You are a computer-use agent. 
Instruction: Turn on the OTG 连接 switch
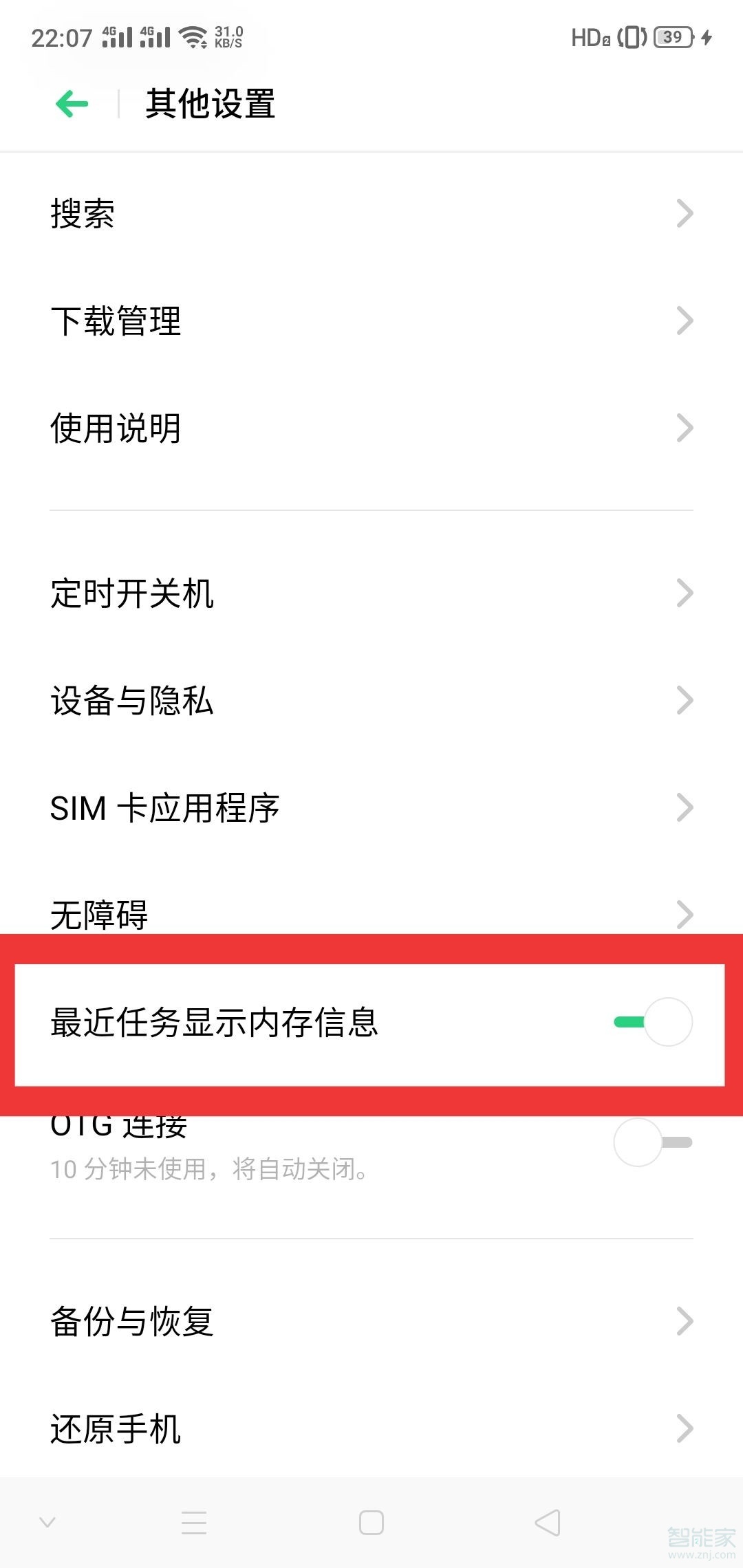pyautogui.click(x=653, y=1142)
